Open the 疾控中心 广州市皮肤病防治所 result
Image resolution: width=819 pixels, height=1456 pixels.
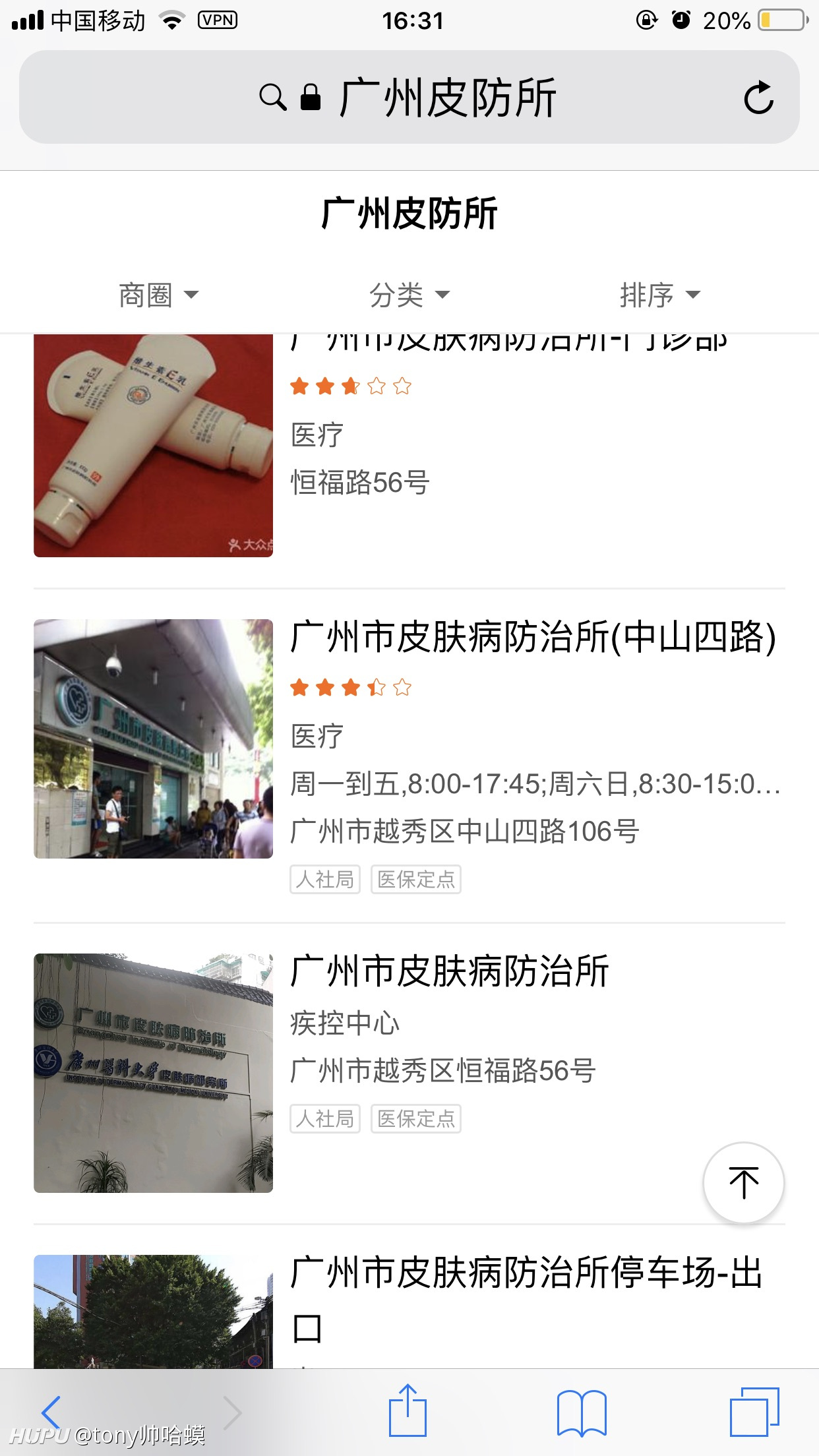(409, 1072)
